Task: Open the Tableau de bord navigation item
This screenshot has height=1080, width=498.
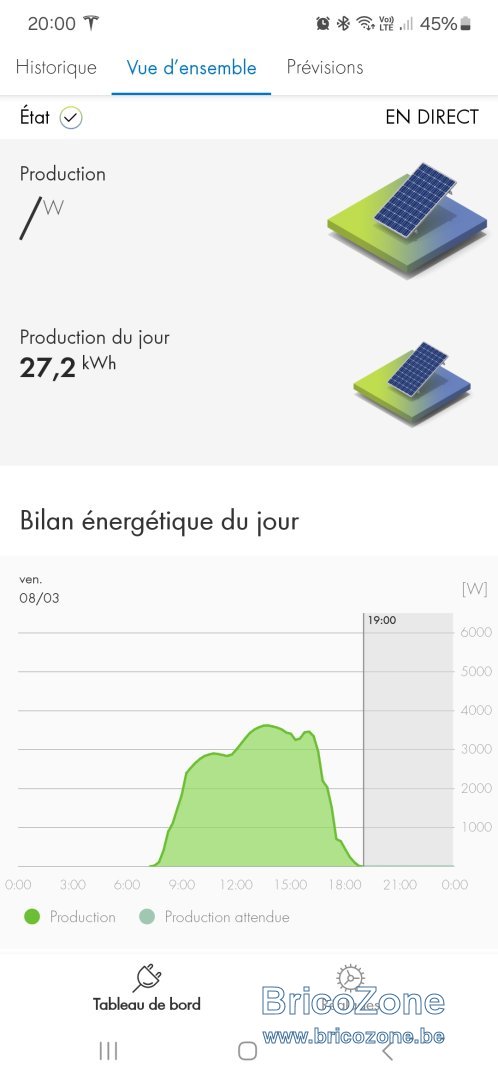Action: click(147, 988)
